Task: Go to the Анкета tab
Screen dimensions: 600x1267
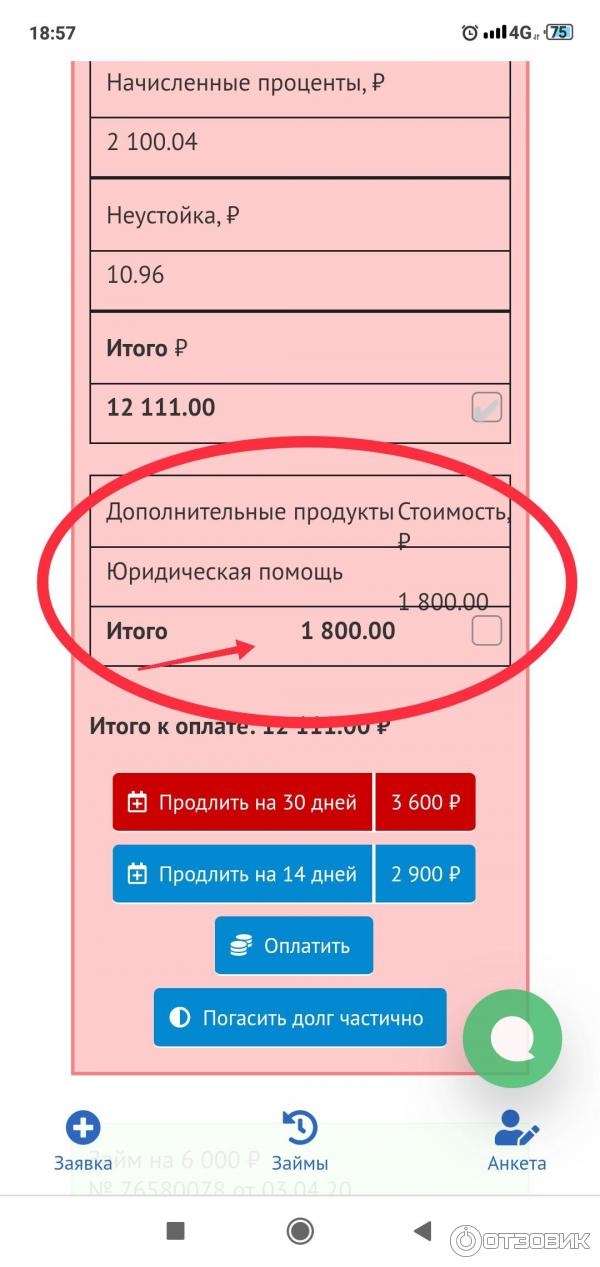Action: (517, 1140)
